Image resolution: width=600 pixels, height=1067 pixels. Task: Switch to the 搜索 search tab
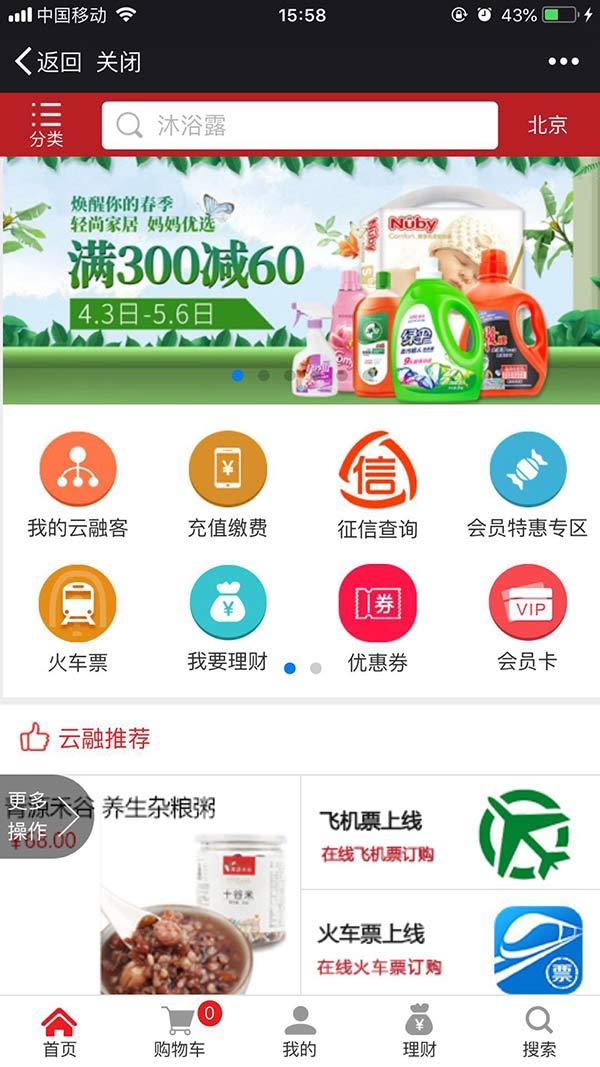click(539, 1032)
